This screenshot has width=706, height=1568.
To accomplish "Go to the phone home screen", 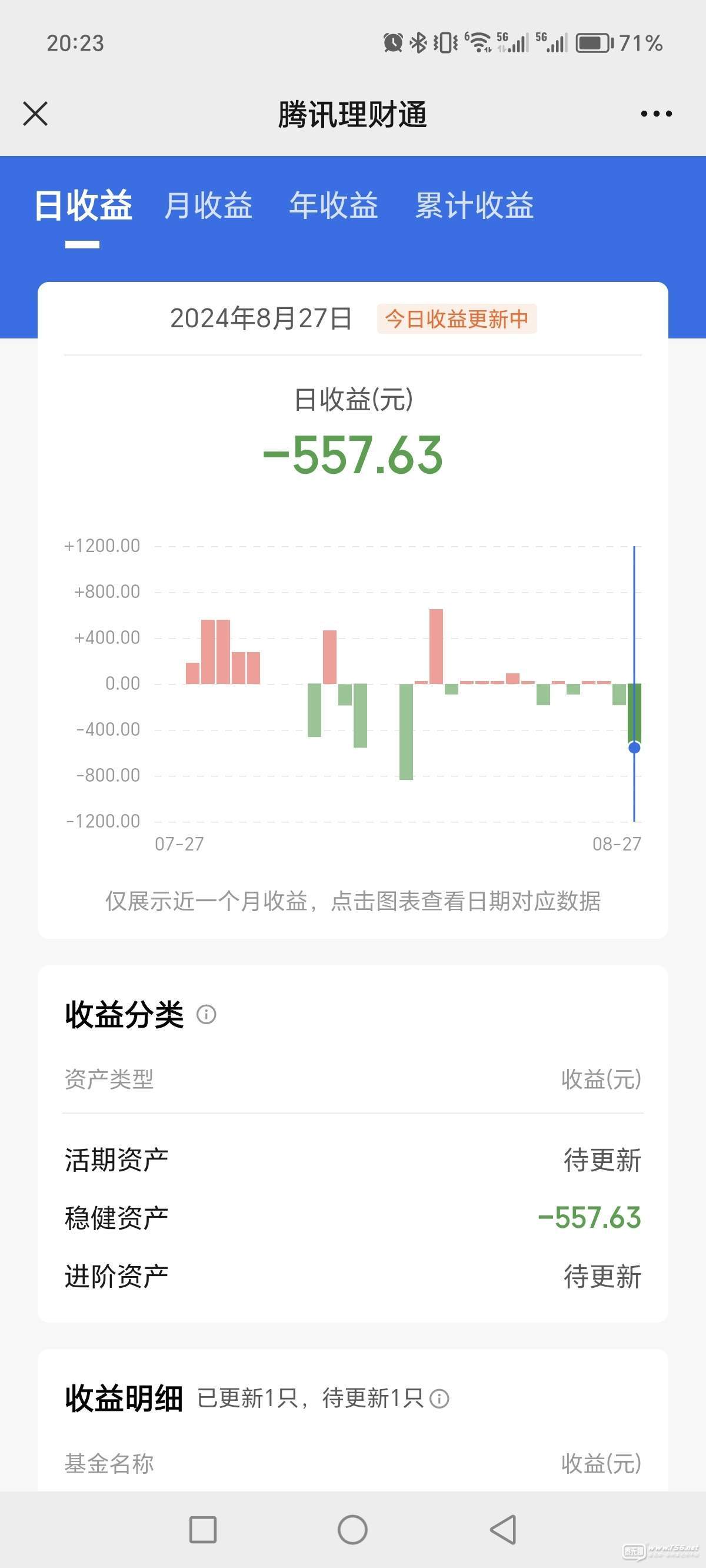I will coord(352,1530).
